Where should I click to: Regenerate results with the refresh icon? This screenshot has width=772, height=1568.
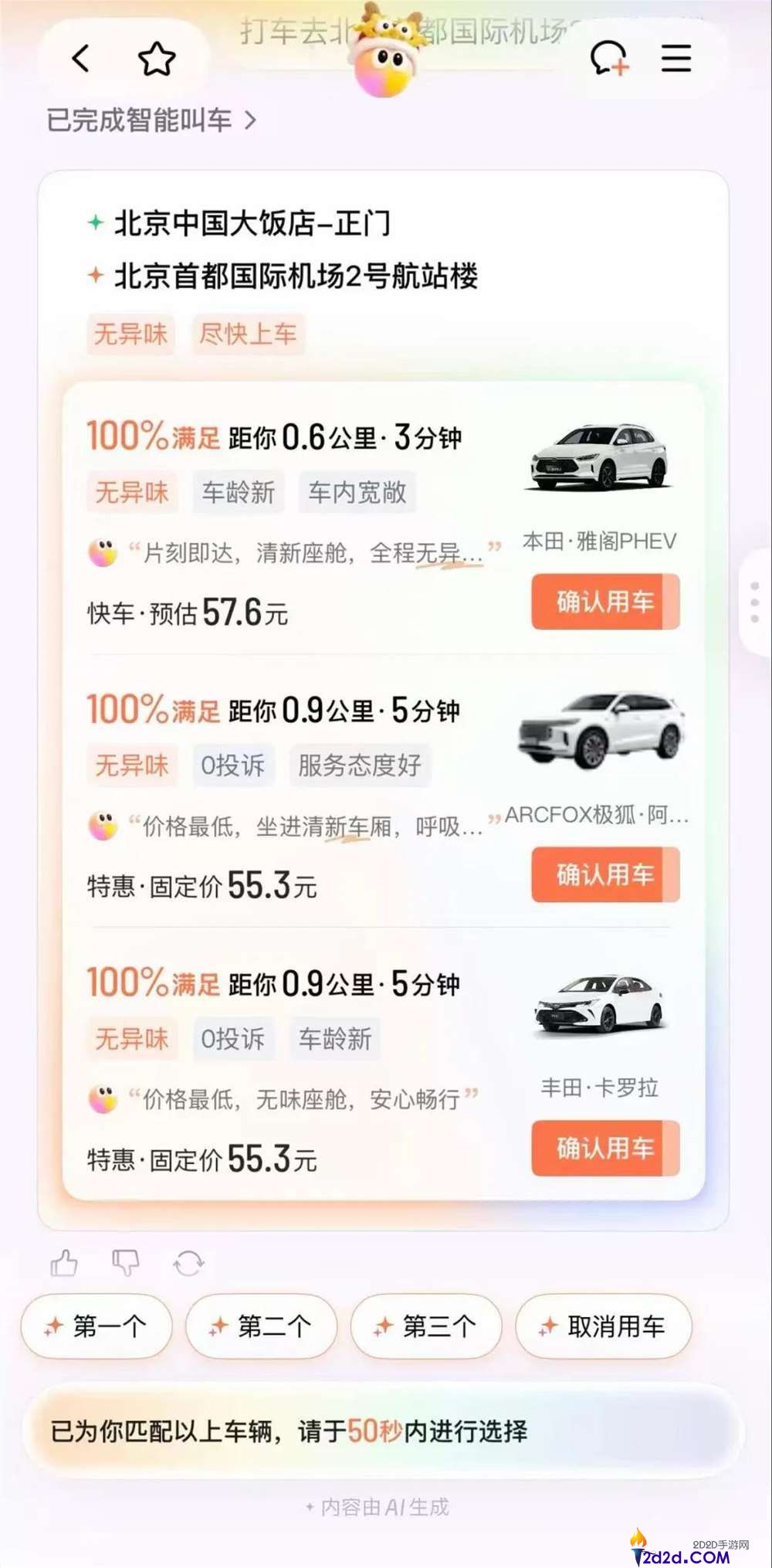point(188,1263)
